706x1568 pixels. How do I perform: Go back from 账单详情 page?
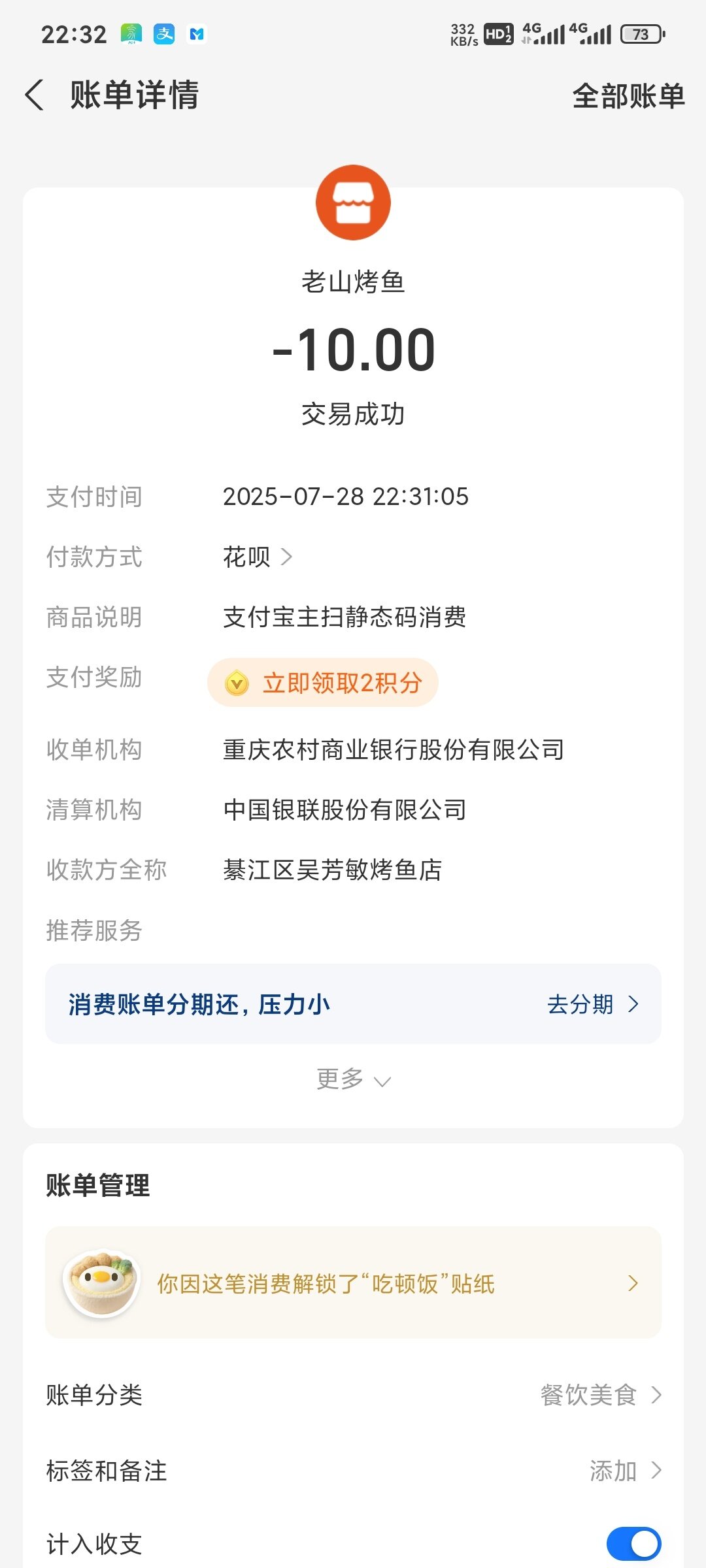coord(35,95)
